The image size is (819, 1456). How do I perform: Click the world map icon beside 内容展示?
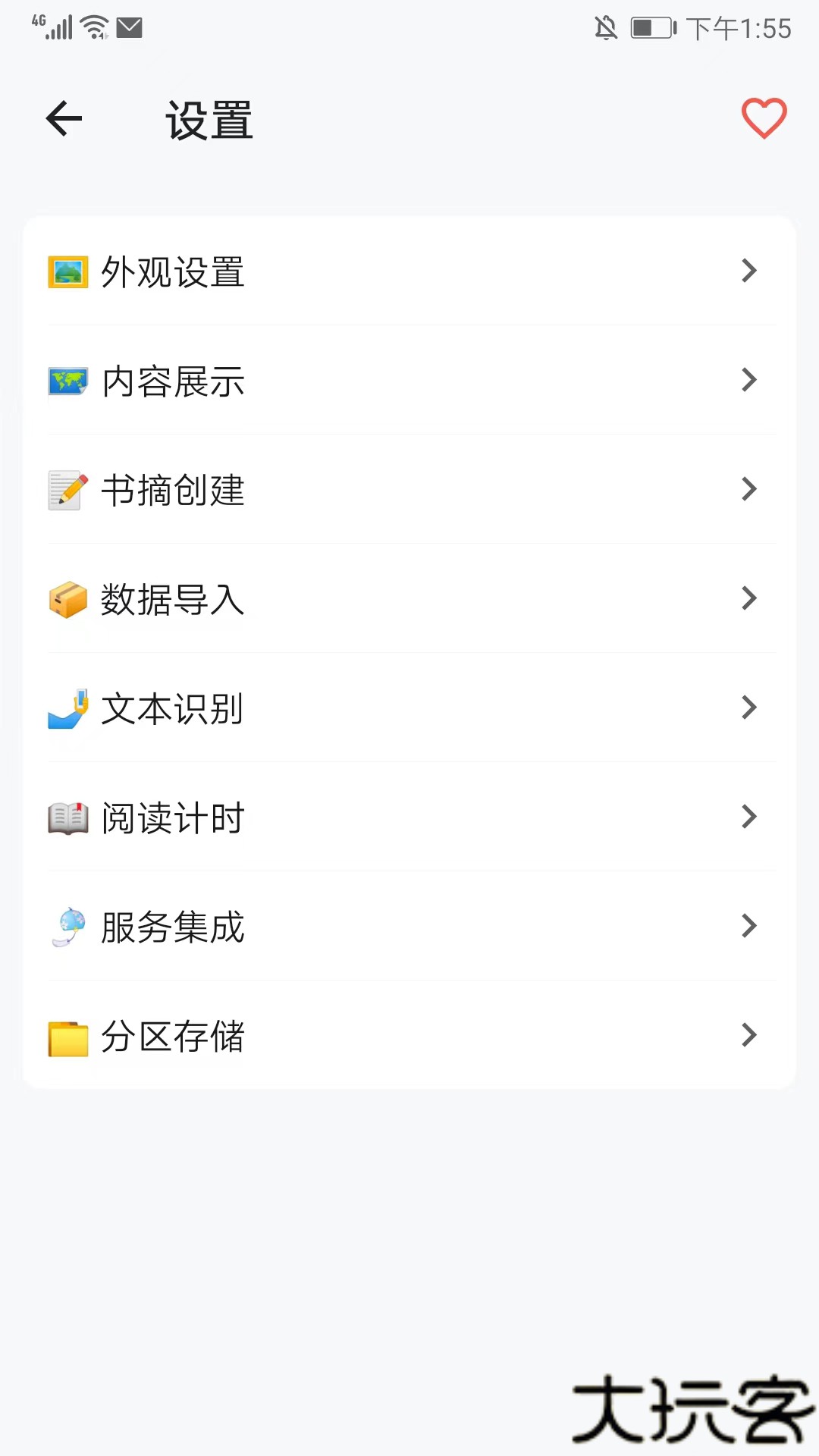(68, 381)
